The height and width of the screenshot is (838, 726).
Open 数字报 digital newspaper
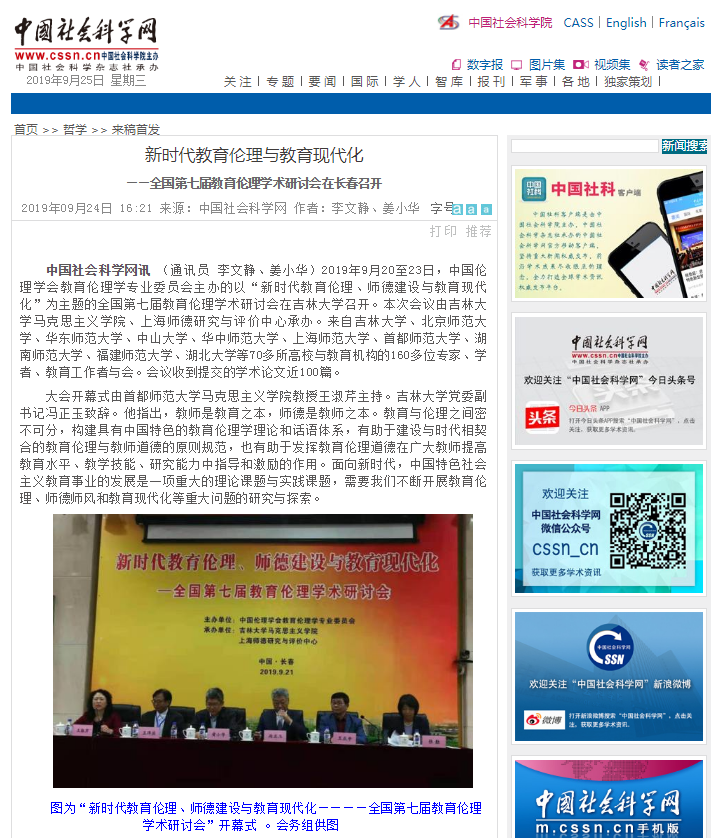pyautogui.click(x=484, y=64)
